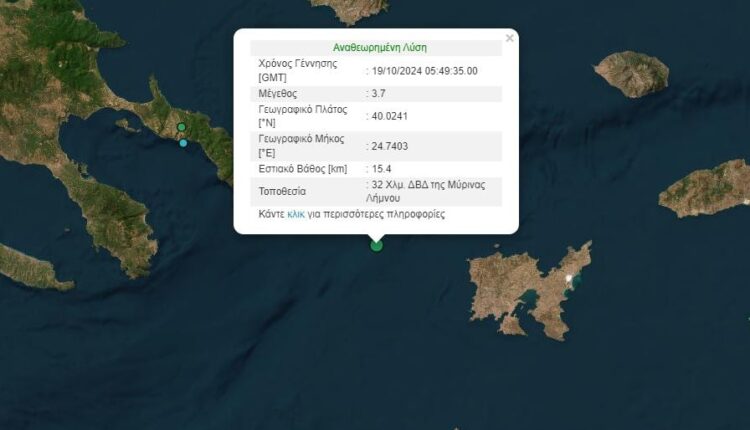Open the 'κλικ' link for more information
Screen dimensions: 750x430
(296, 214)
